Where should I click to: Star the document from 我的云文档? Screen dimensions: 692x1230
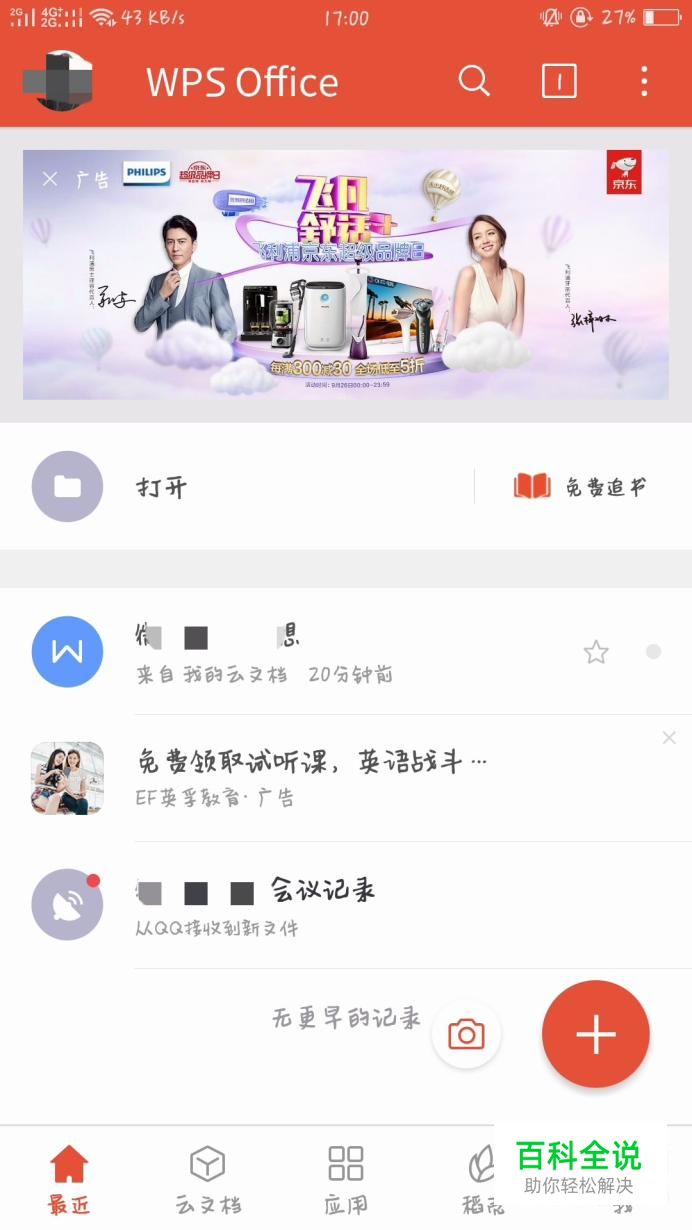pos(596,652)
